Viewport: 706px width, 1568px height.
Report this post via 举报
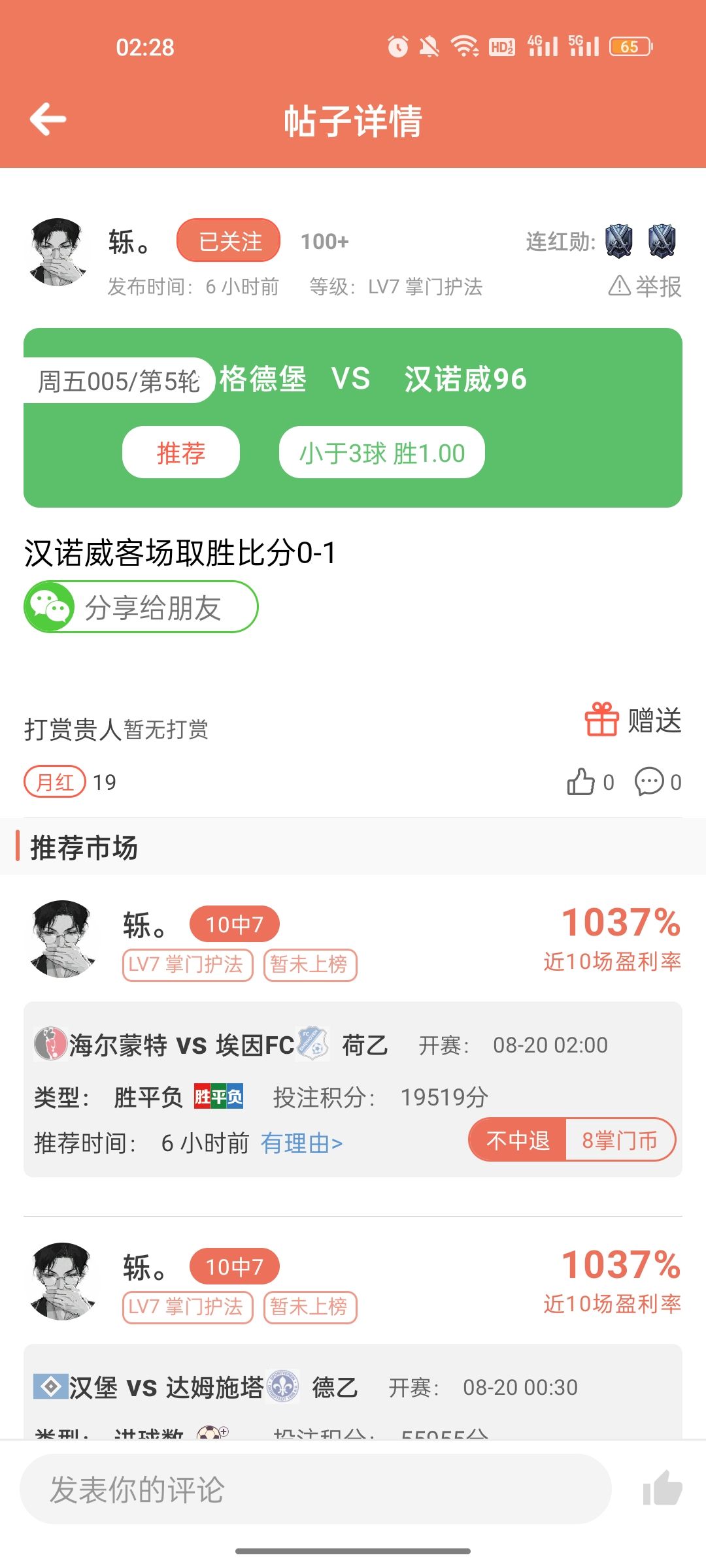646,286
